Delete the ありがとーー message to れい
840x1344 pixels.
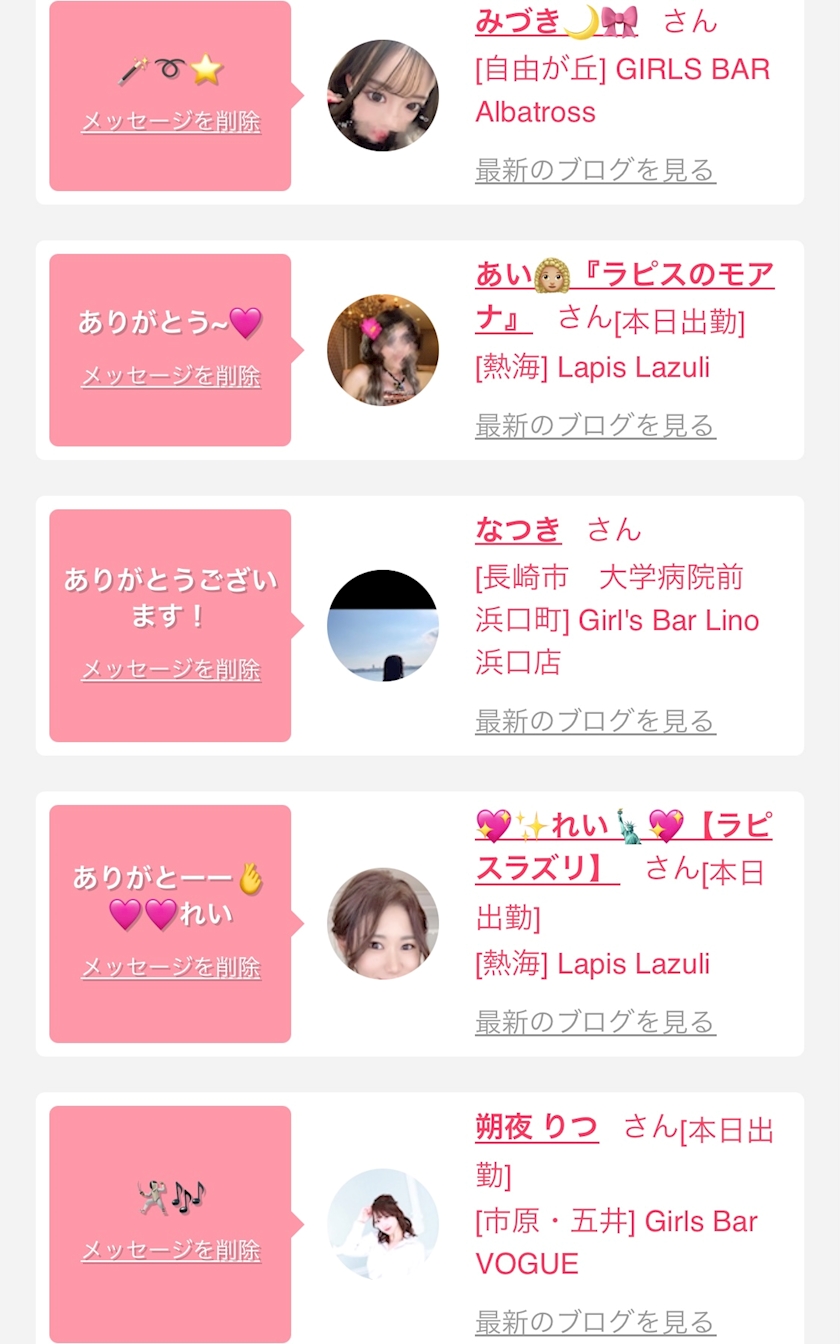point(171,967)
